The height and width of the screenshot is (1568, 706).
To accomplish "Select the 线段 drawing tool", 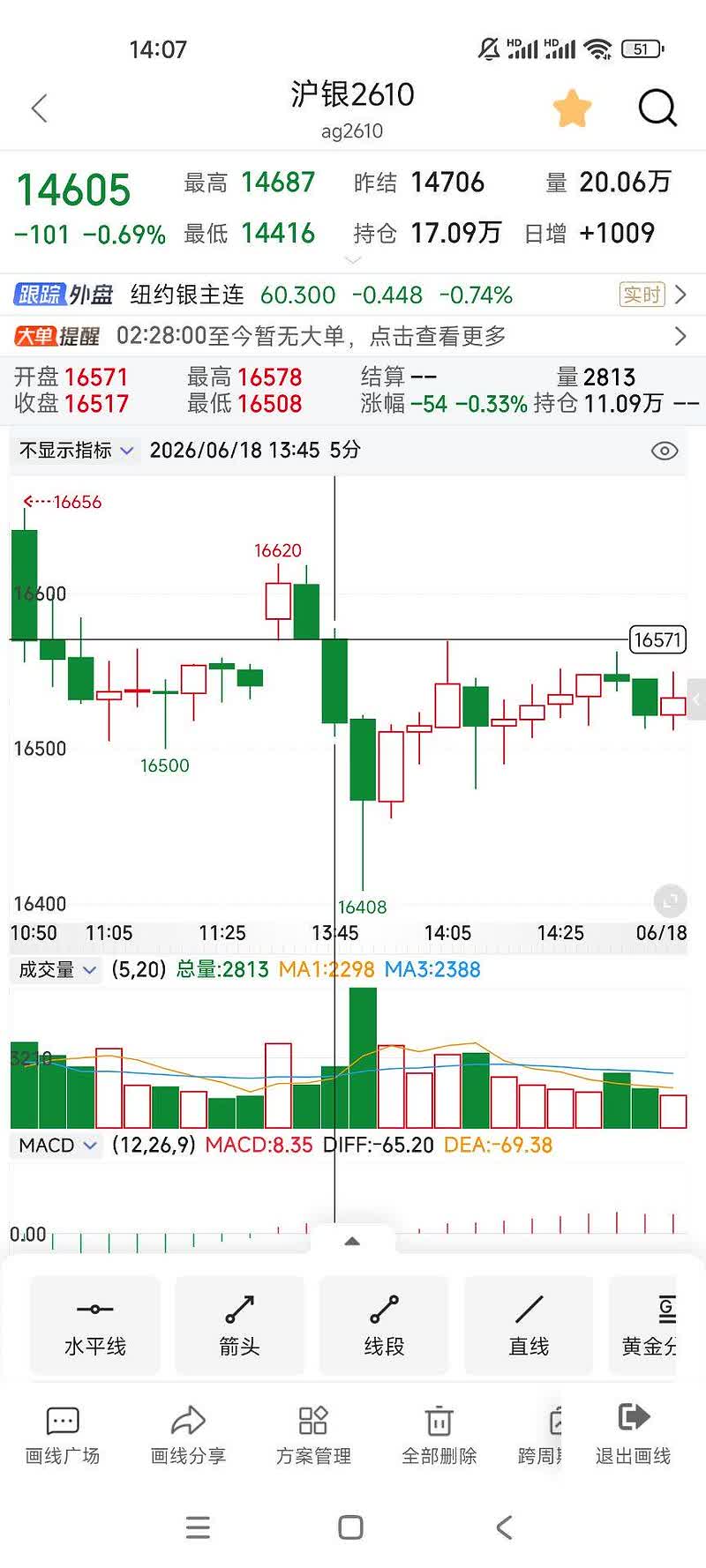I will (x=384, y=1325).
